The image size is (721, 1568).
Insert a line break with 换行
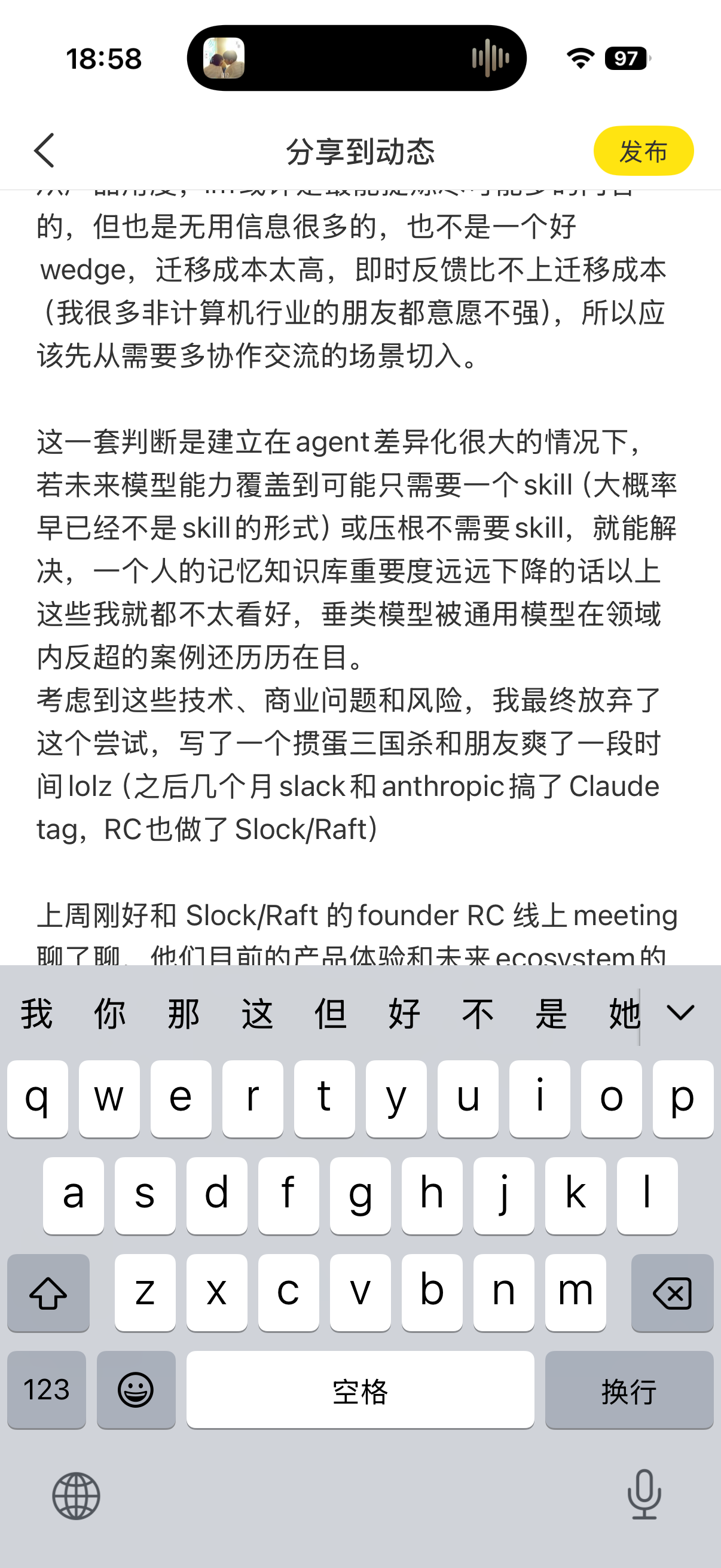pos(629,1390)
